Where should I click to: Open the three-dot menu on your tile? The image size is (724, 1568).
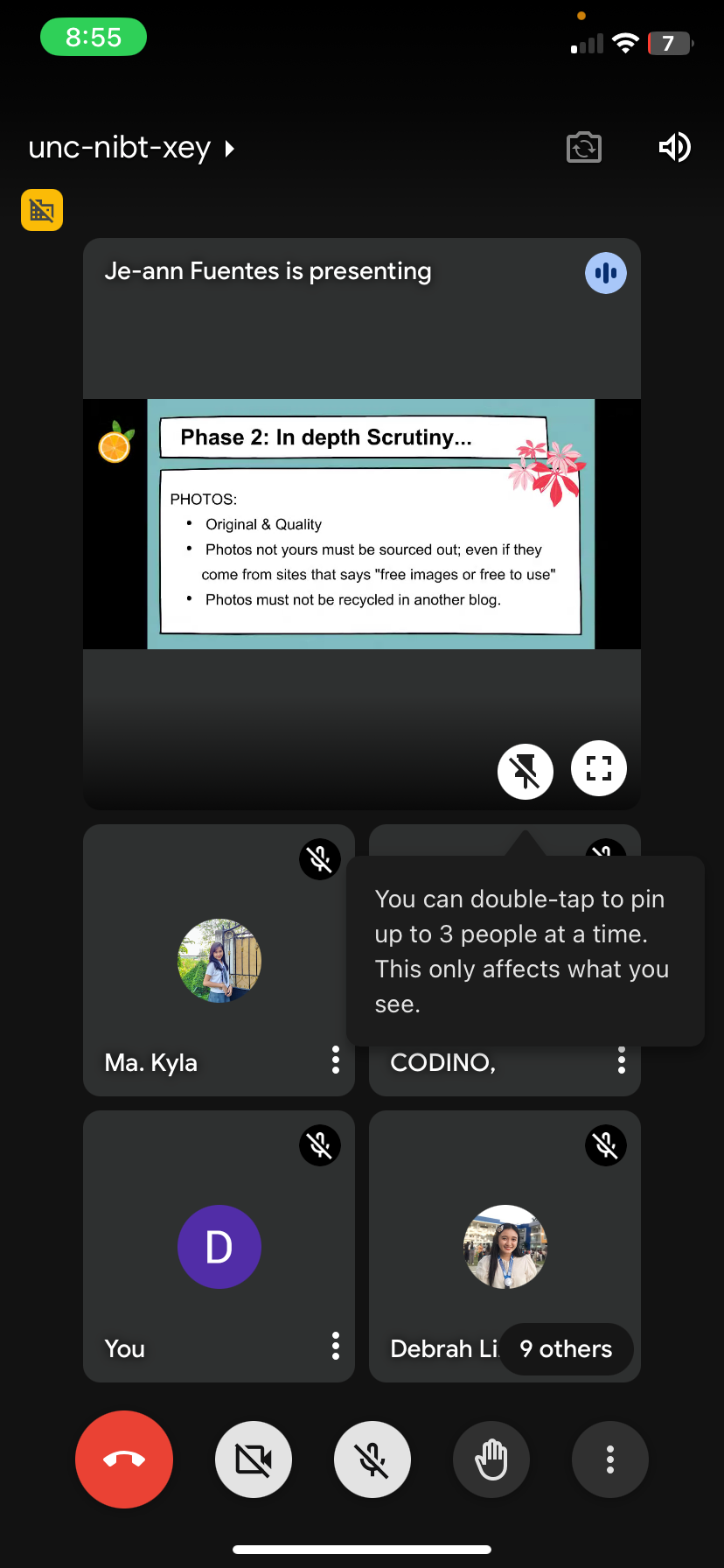click(x=336, y=1346)
